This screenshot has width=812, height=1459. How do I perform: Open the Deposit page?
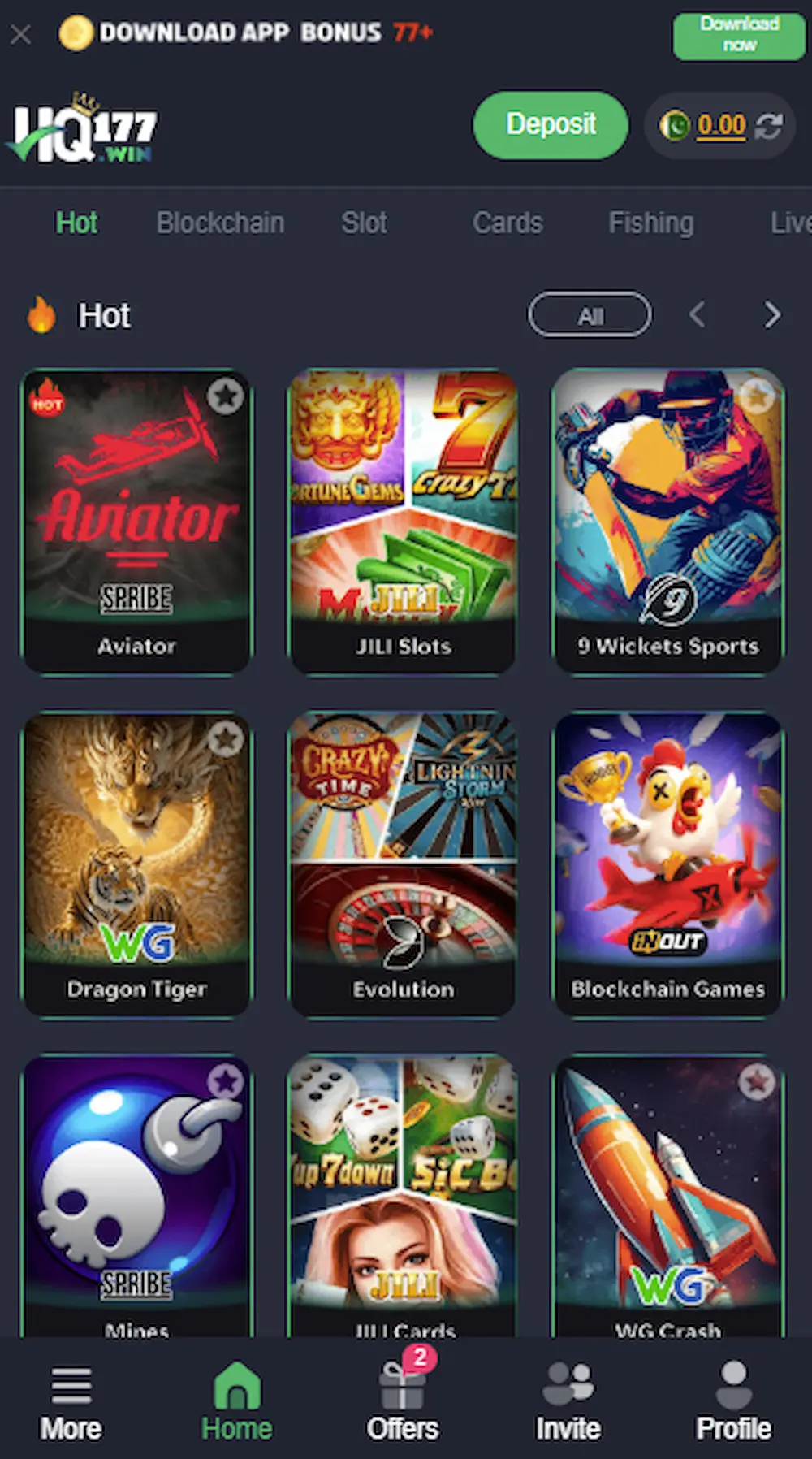(x=551, y=125)
